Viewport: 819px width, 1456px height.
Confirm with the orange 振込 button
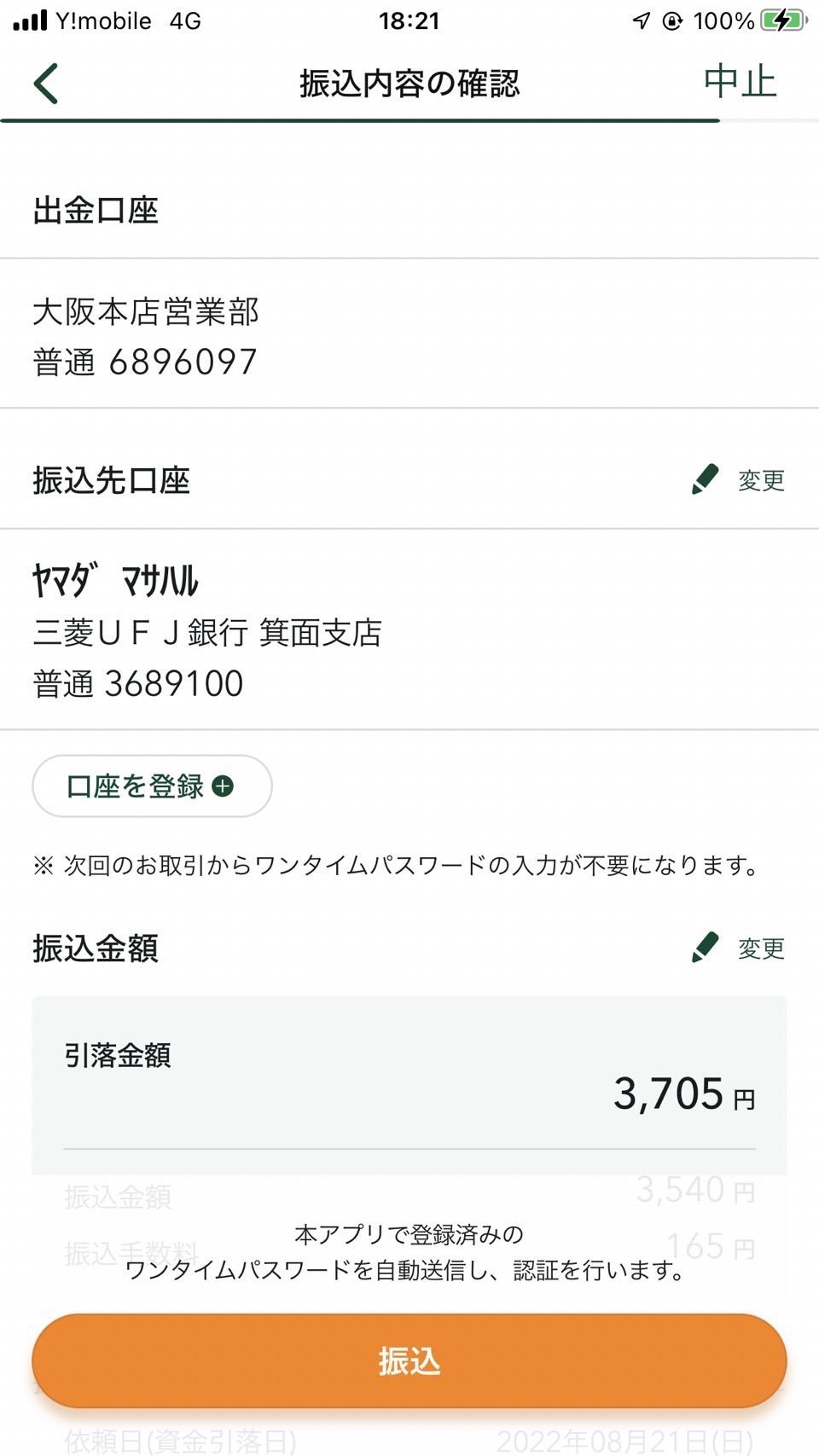(409, 1360)
